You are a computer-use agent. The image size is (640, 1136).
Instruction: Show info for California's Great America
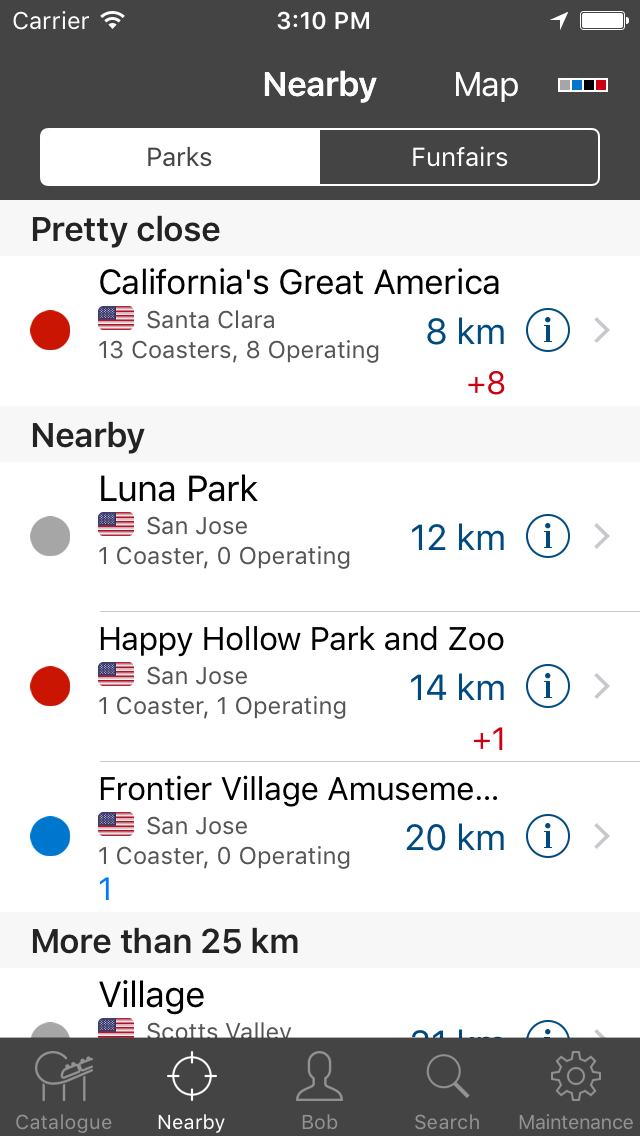547,331
